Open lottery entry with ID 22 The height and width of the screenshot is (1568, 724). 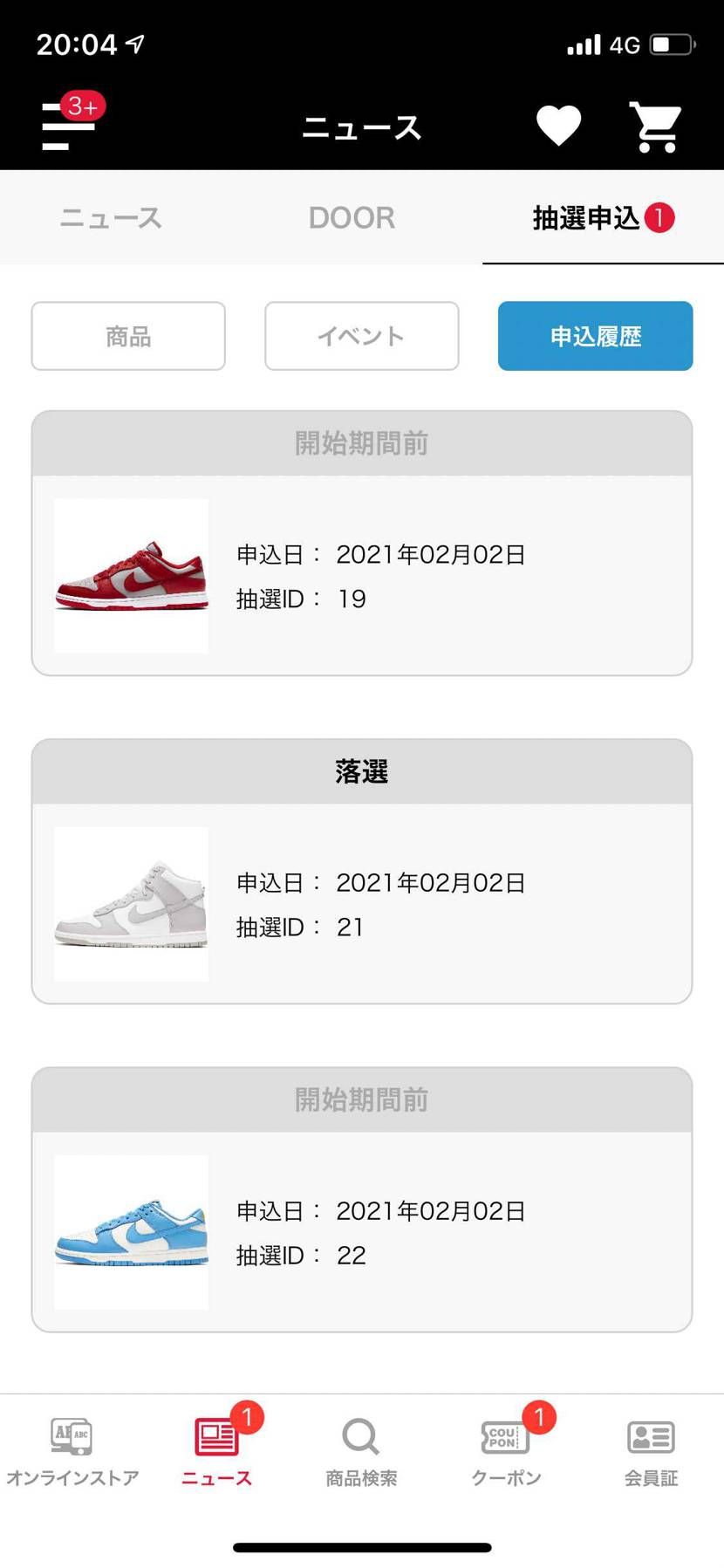361,1232
